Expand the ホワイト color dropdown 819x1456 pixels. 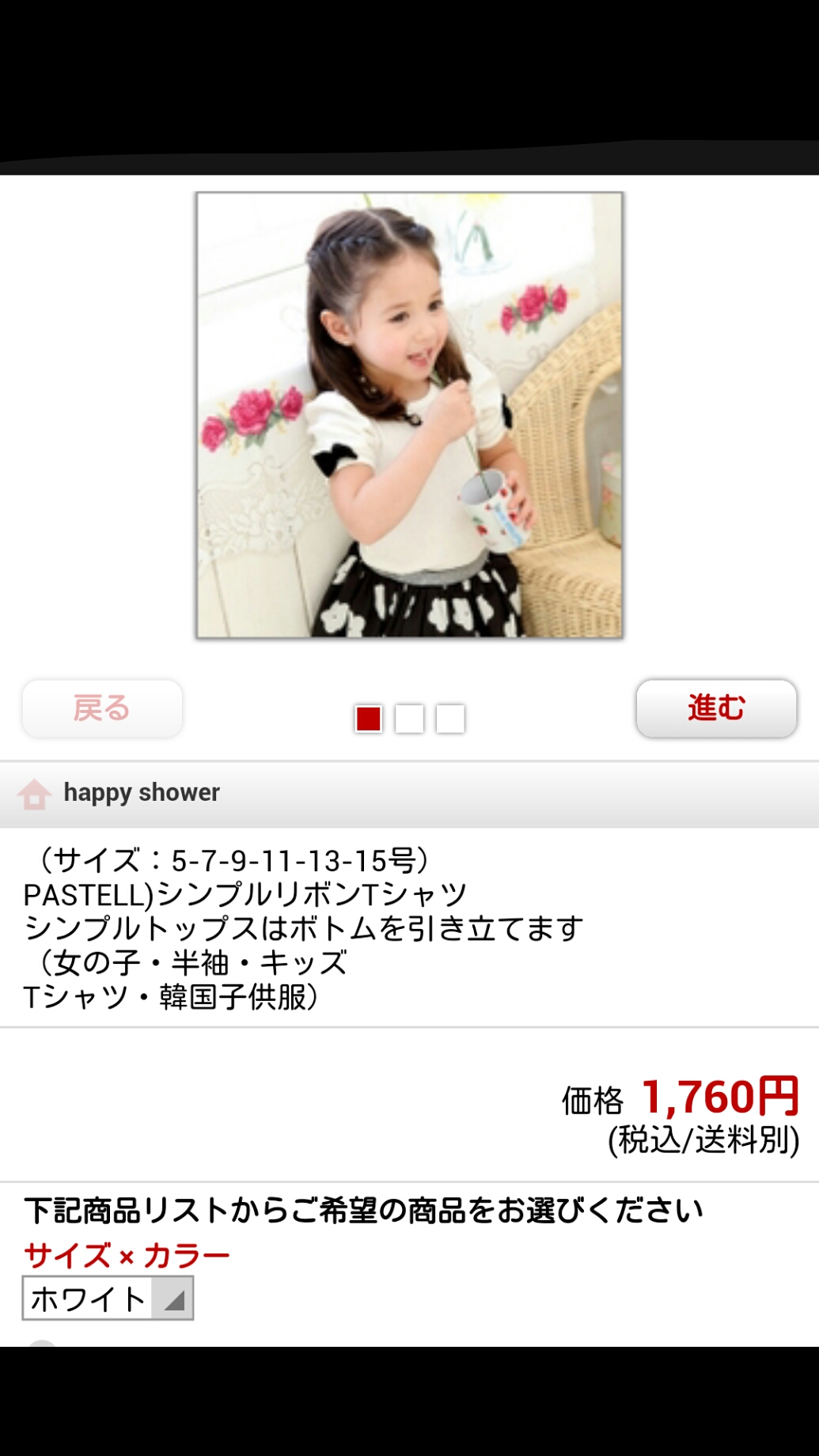108,1299
